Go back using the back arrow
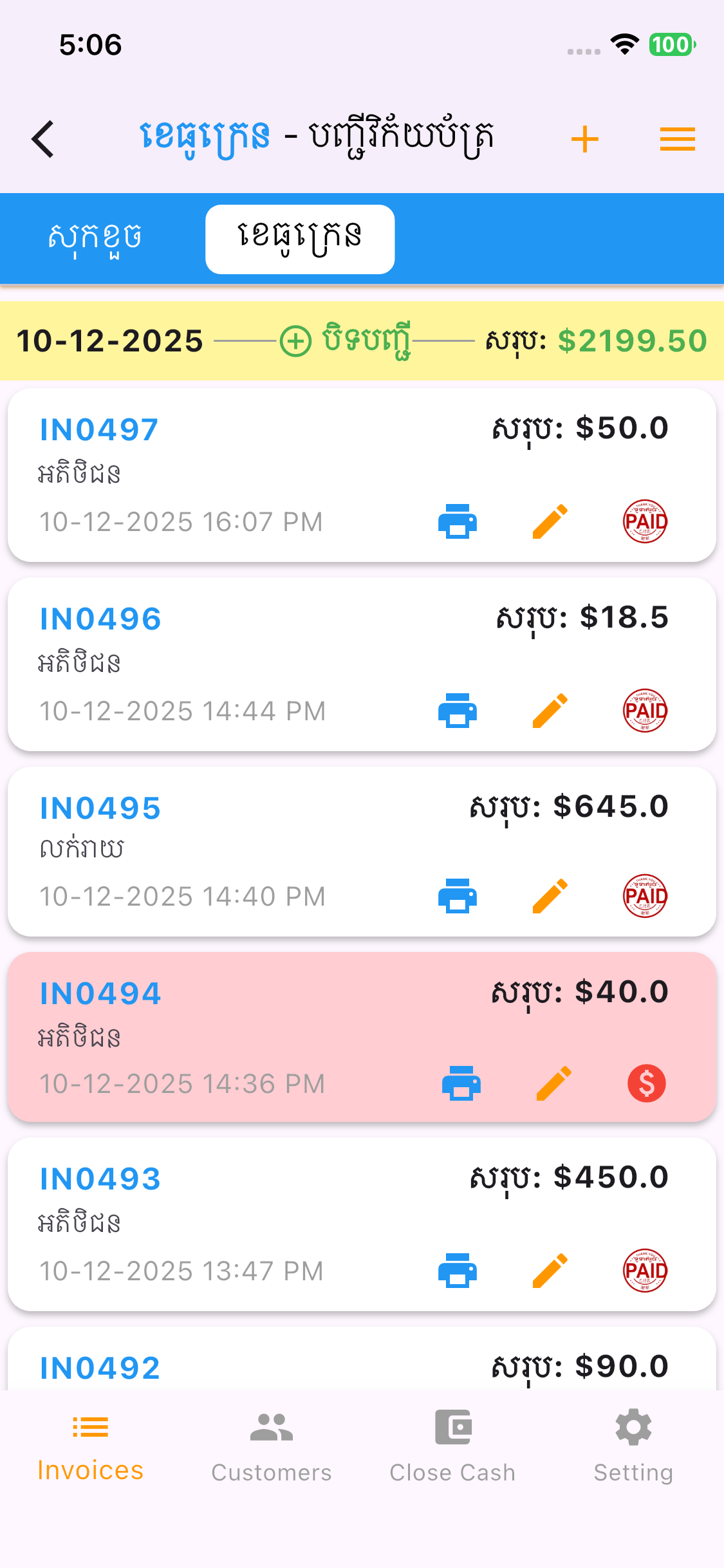This screenshot has height=1568, width=724. click(43, 139)
